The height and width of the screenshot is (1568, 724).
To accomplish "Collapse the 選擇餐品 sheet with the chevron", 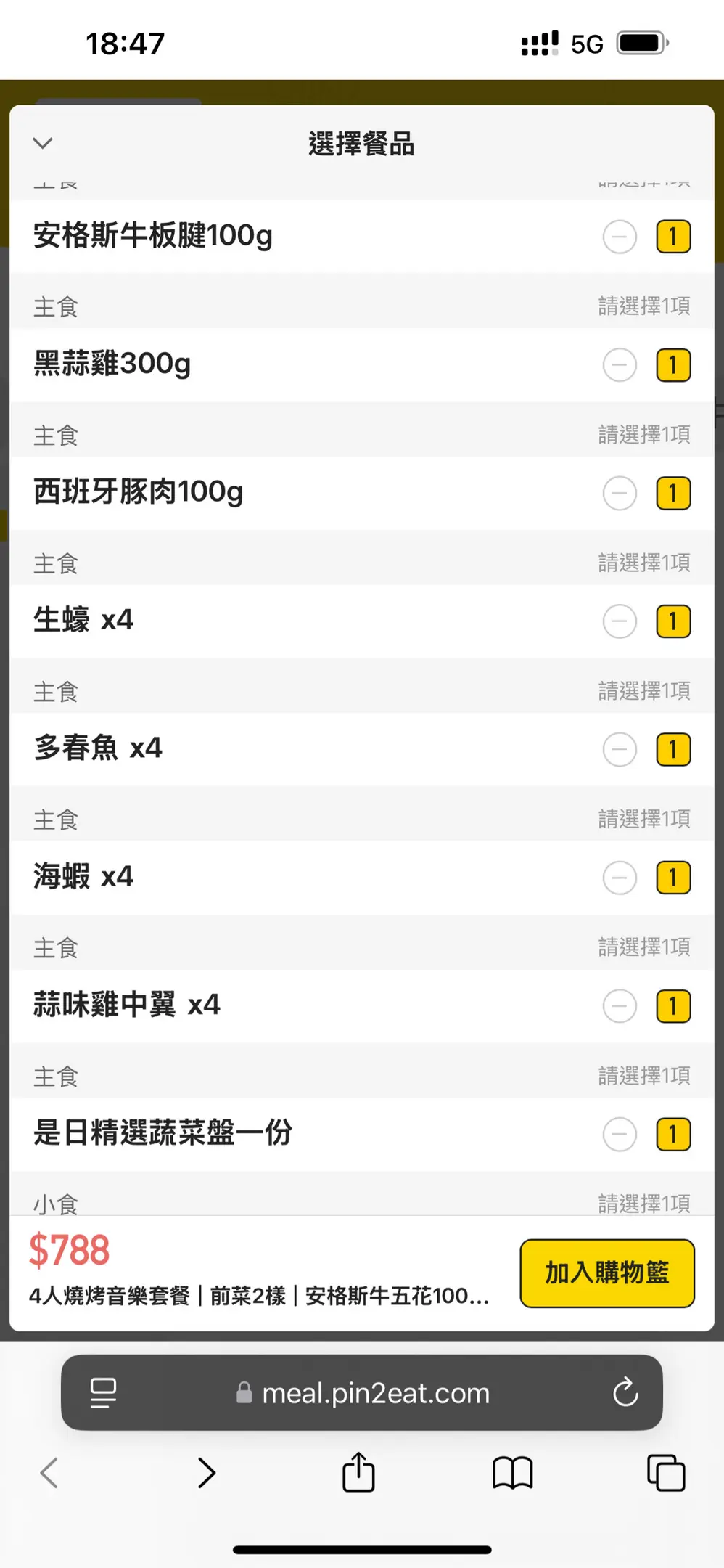I will click(x=43, y=143).
